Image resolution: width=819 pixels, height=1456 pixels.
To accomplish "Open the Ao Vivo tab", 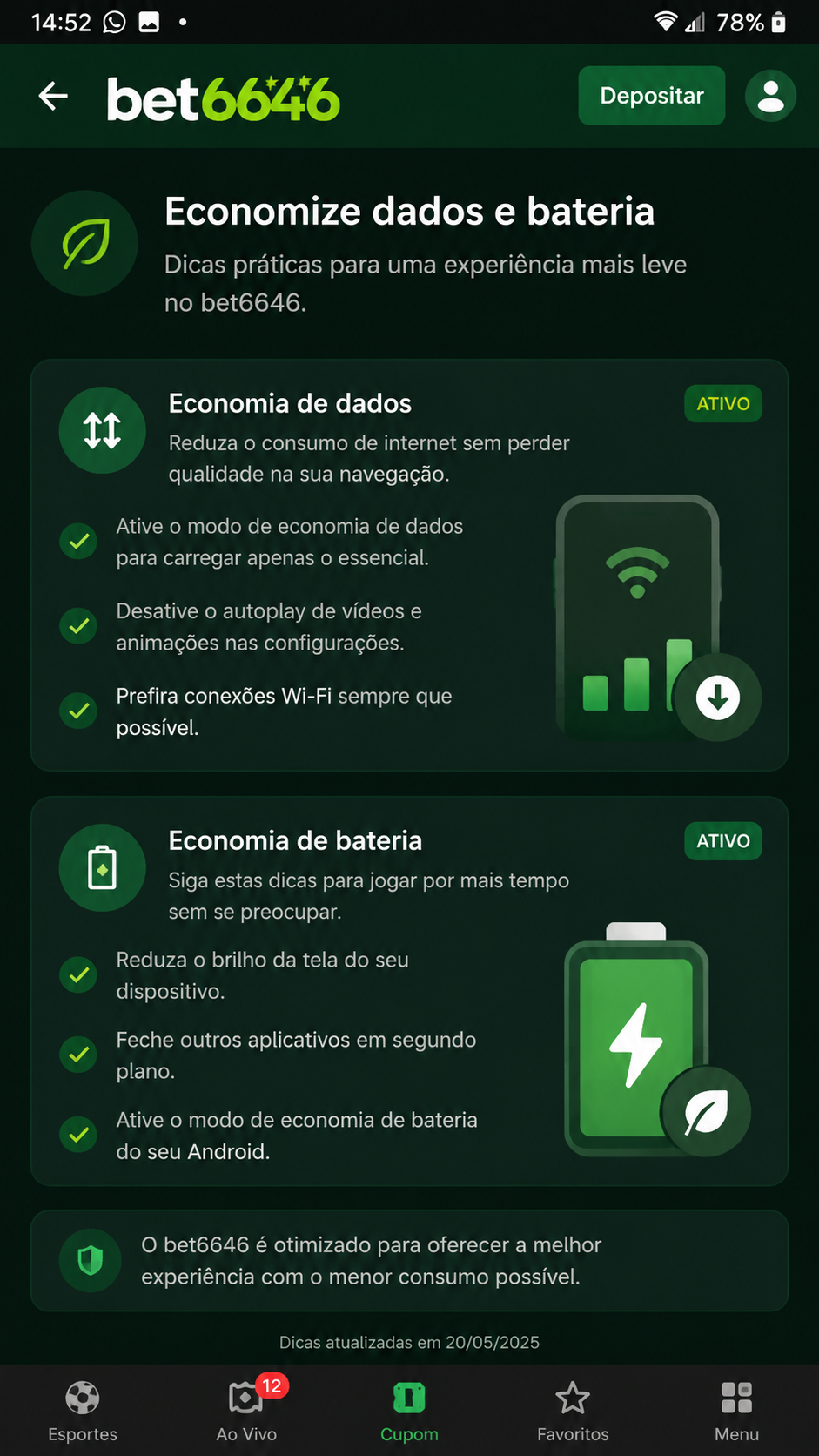I will click(x=246, y=1411).
